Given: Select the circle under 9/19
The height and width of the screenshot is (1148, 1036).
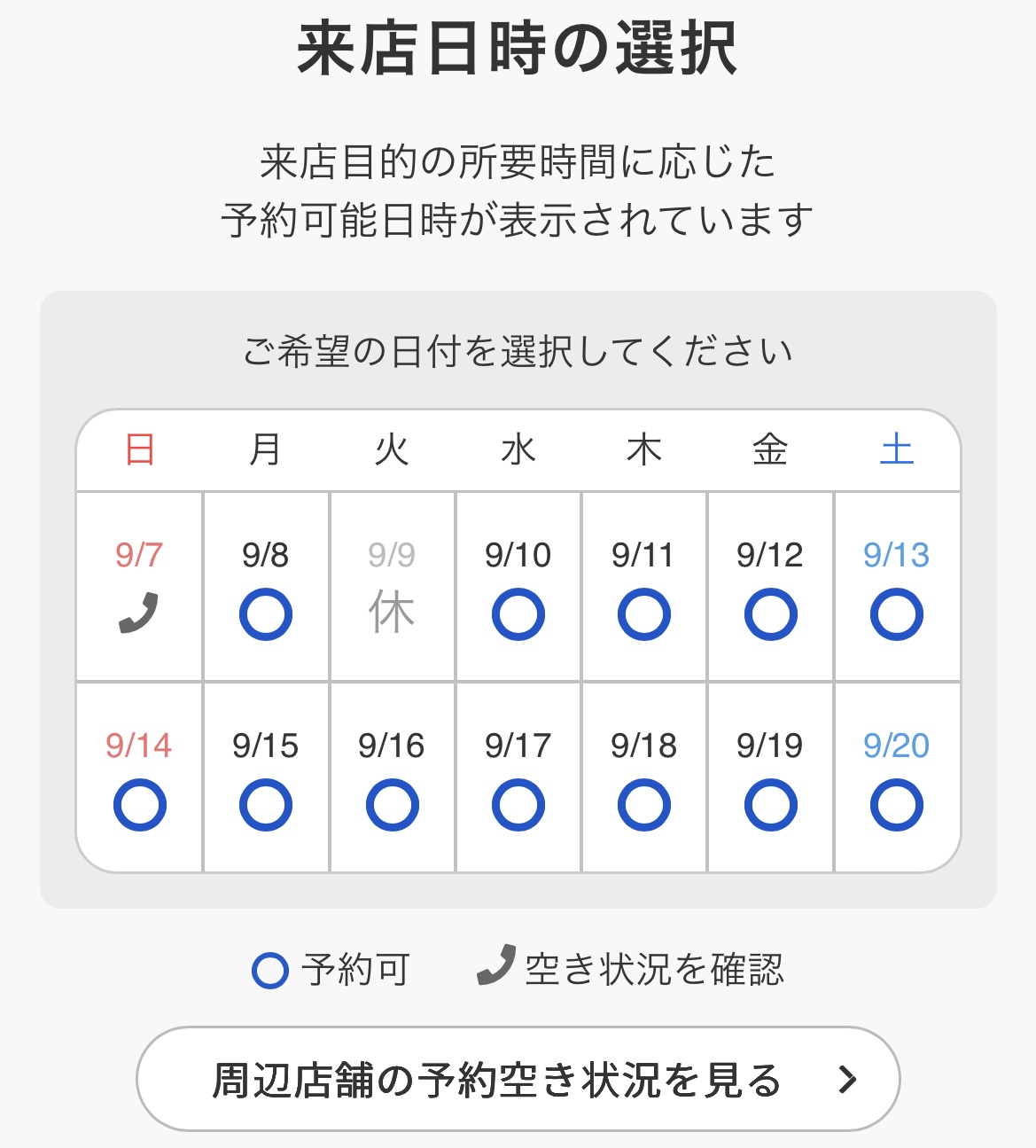Looking at the screenshot, I should pyautogui.click(x=770, y=804).
